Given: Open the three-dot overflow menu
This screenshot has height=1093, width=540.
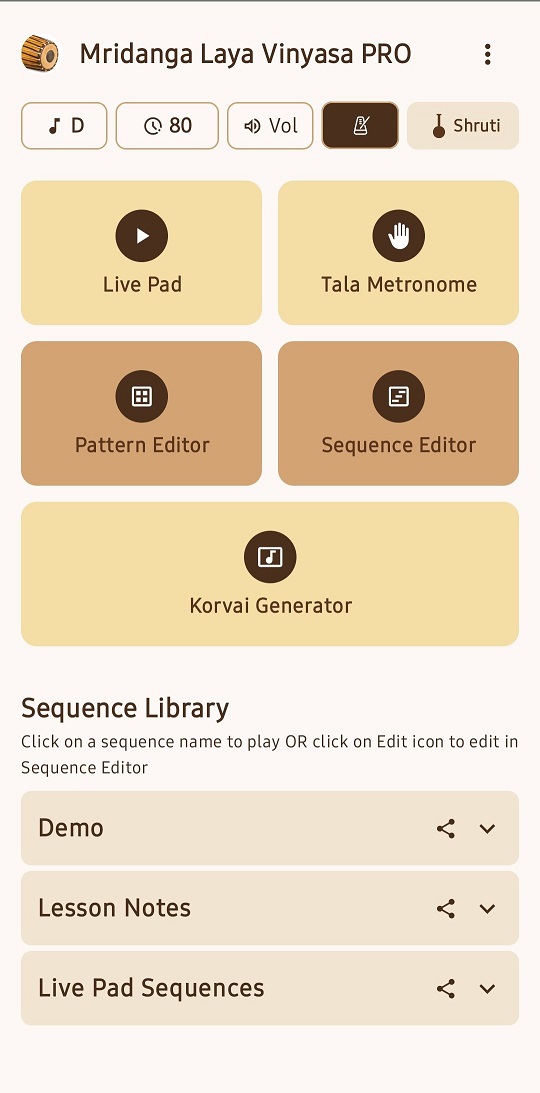Looking at the screenshot, I should point(488,54).
